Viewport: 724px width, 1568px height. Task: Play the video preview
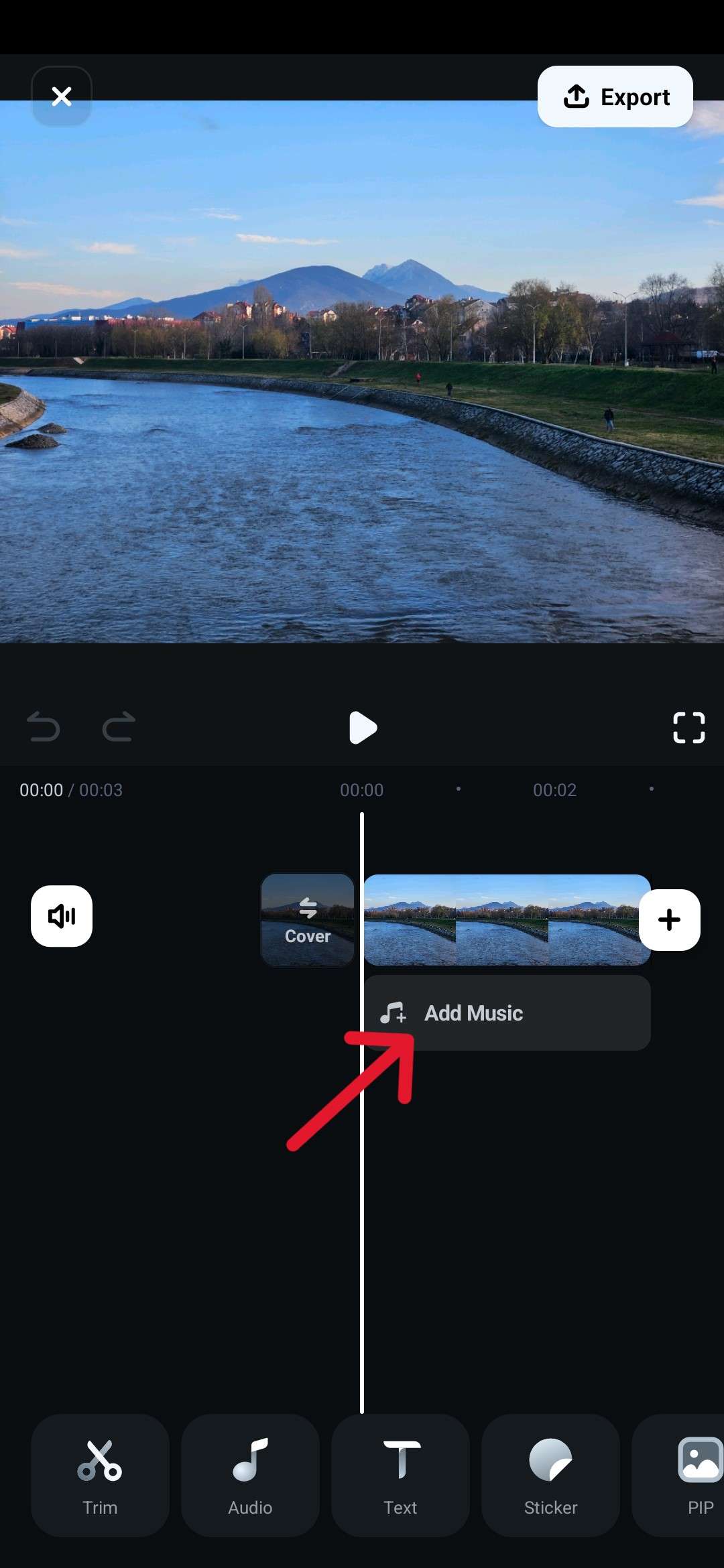coord(363,728)
